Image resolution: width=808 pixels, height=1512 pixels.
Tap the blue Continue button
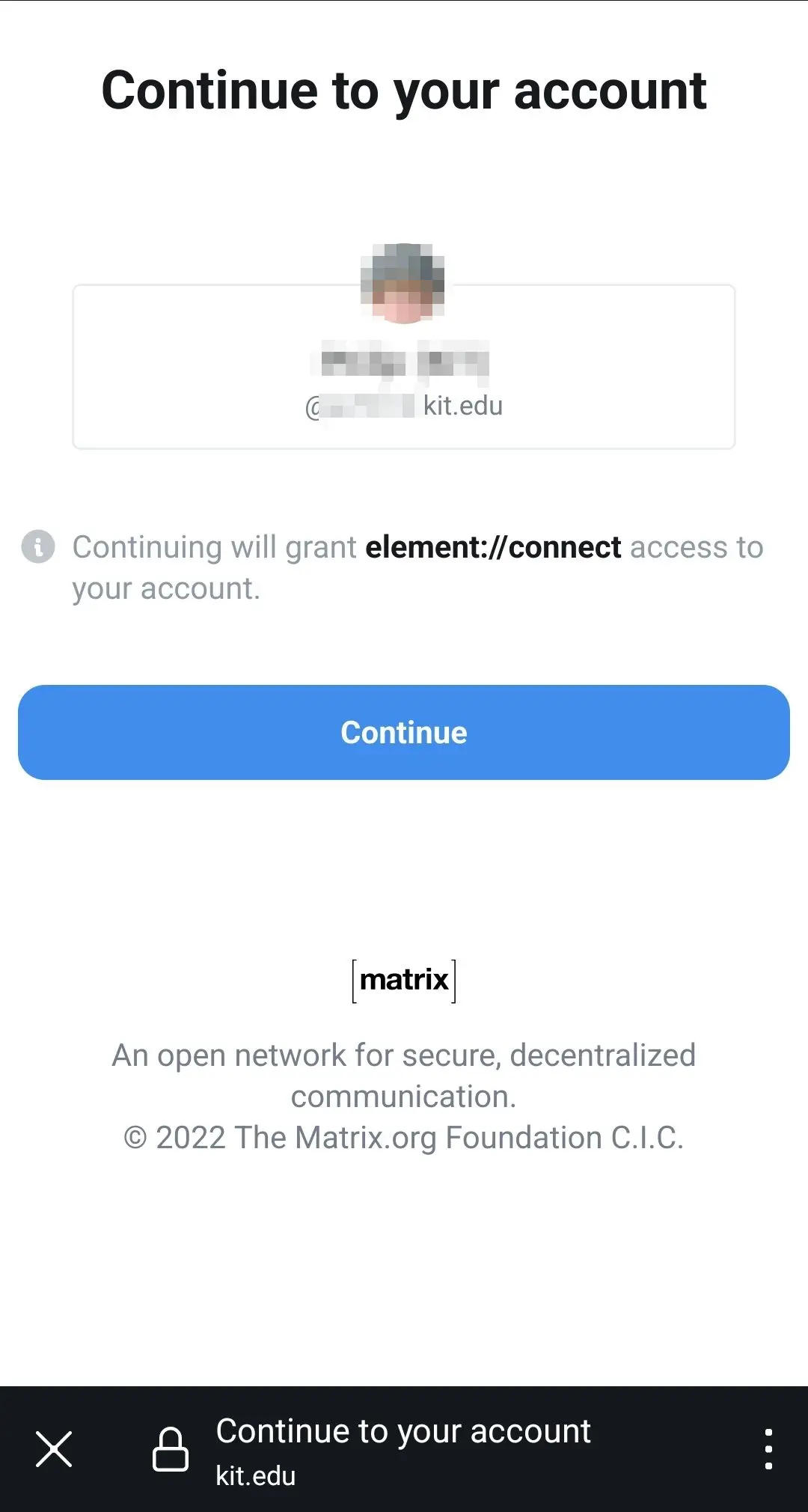[x=404, y=732]
